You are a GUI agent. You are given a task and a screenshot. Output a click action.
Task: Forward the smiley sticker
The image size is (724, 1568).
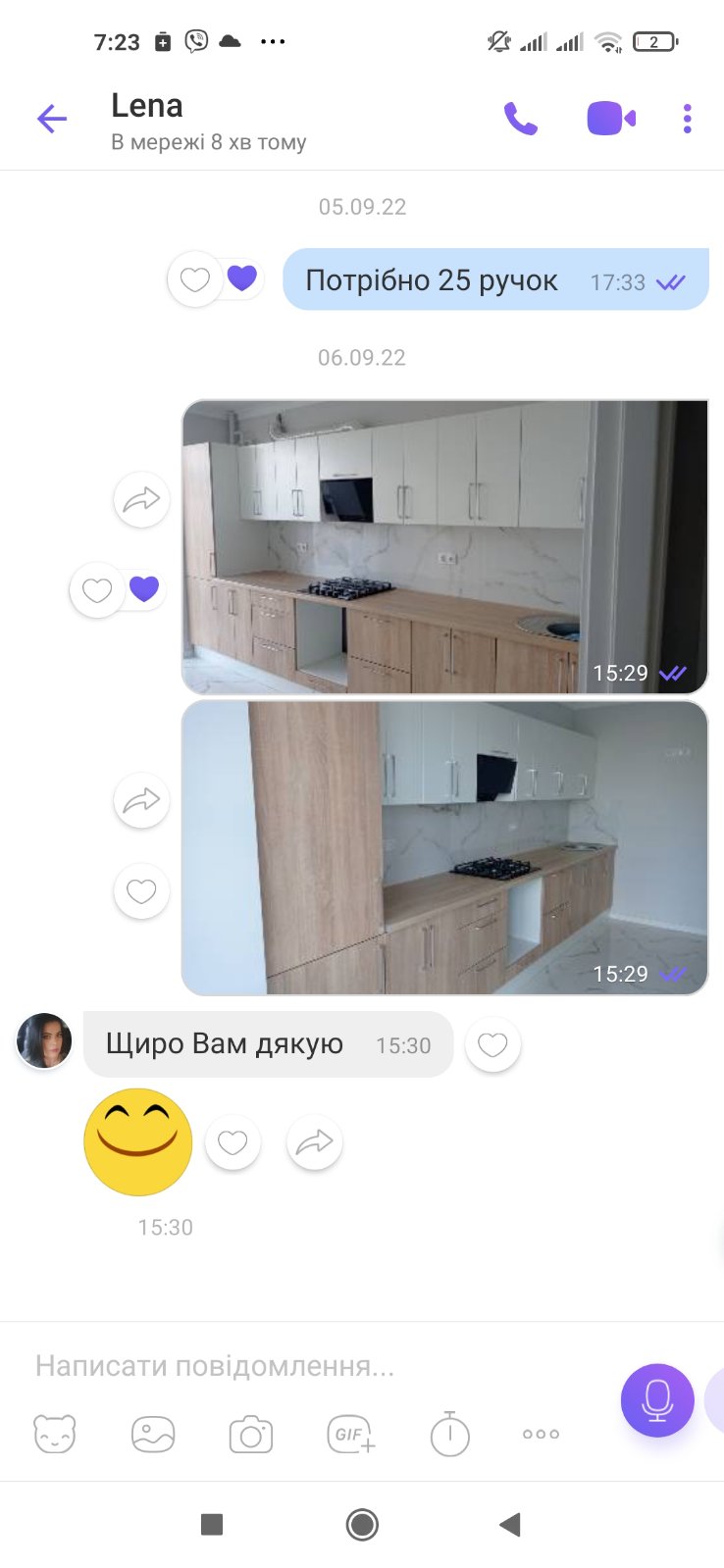point(314,1142)
